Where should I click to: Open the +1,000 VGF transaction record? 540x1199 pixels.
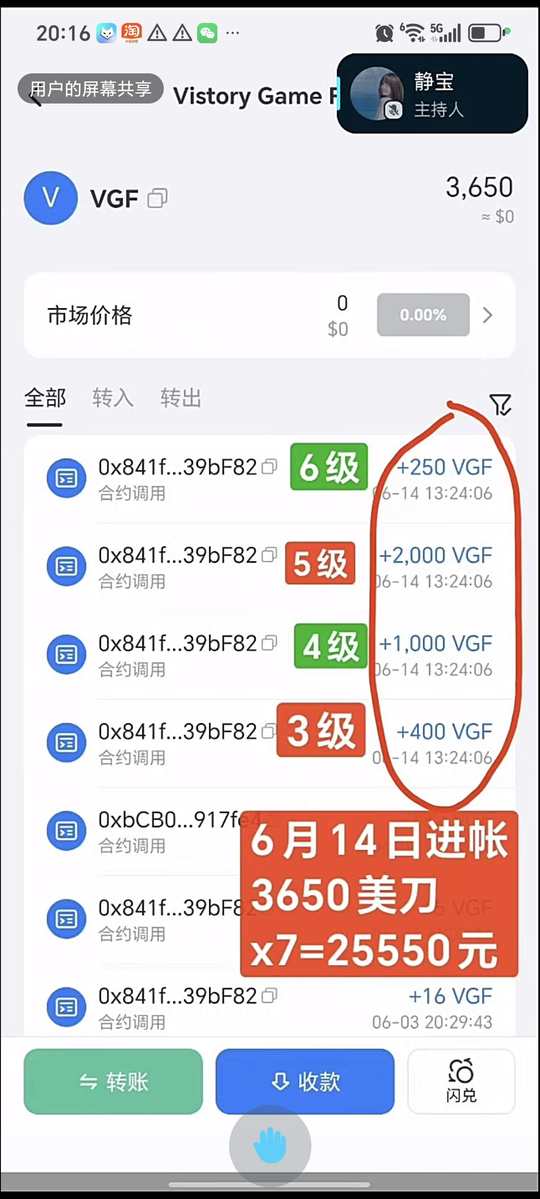coord(269,655)
